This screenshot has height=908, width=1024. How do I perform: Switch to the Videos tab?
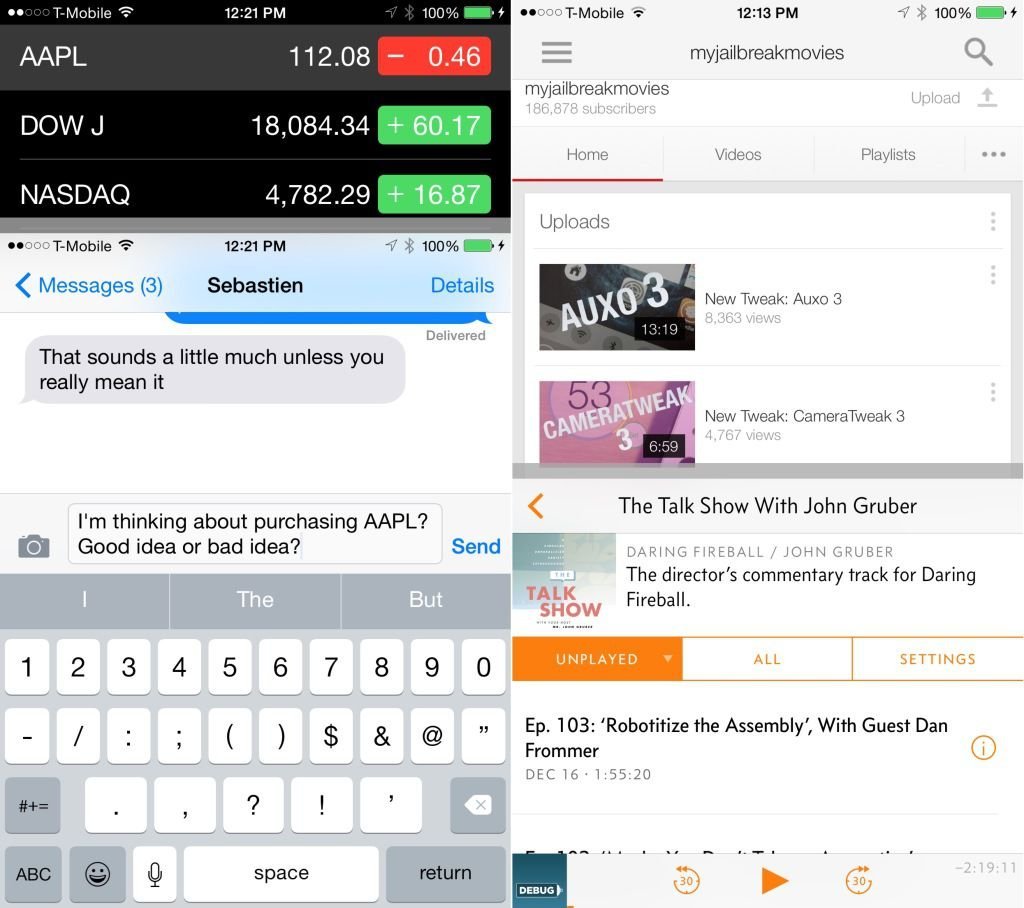tap(738, 155)
